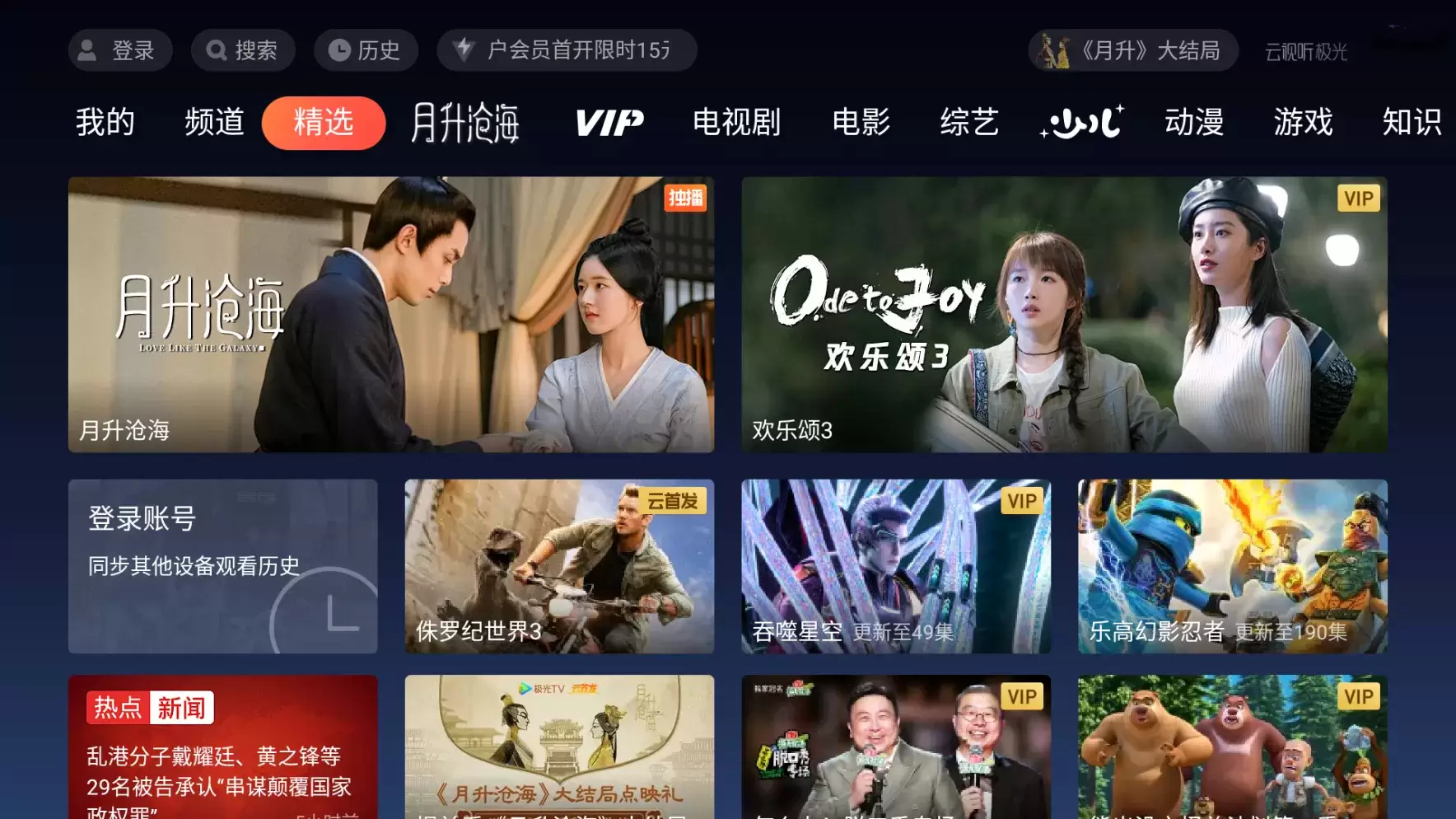The image size is (1456, 819).
Task: Open the 综艺 tab
Action: pos(969,123)
